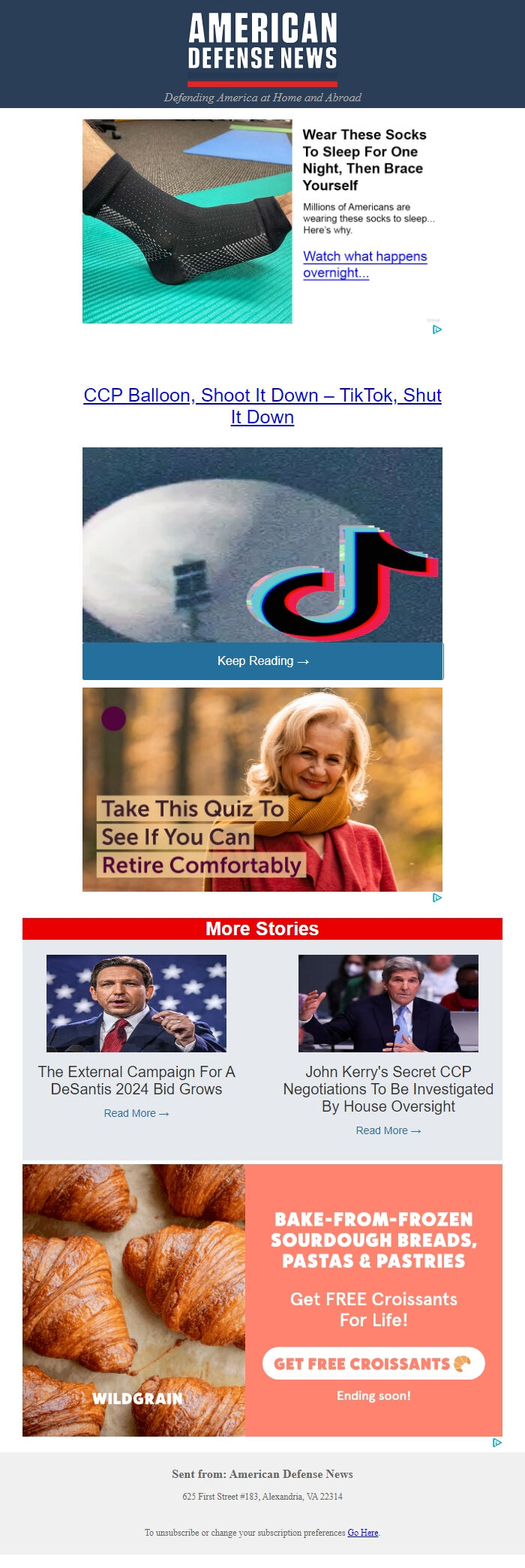Image resolution: width=525 pixels, height=1568 pixels.
Task: Open the retirement quiz ad banner
Action: [262, 790]
